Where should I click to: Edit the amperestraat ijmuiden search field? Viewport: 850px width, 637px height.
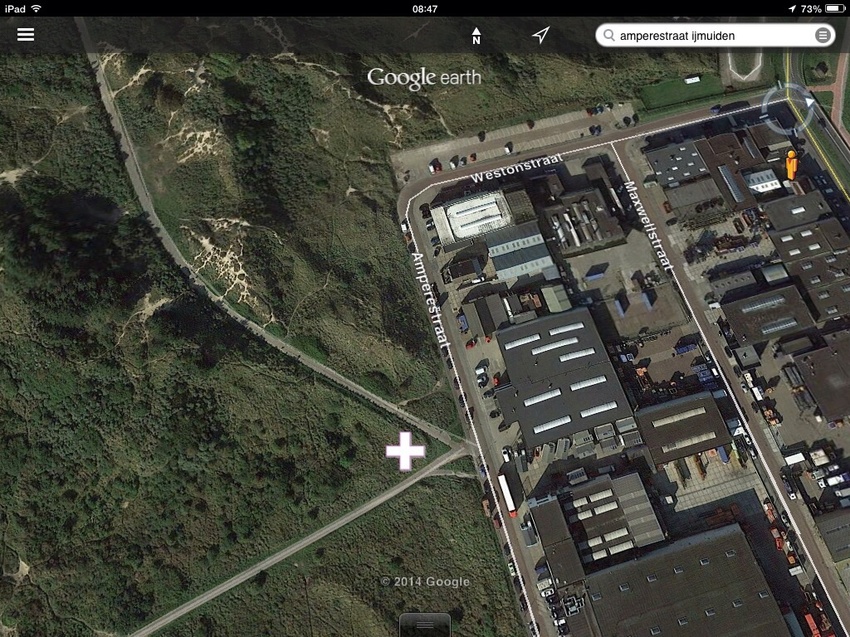click(x=710, y=36)
